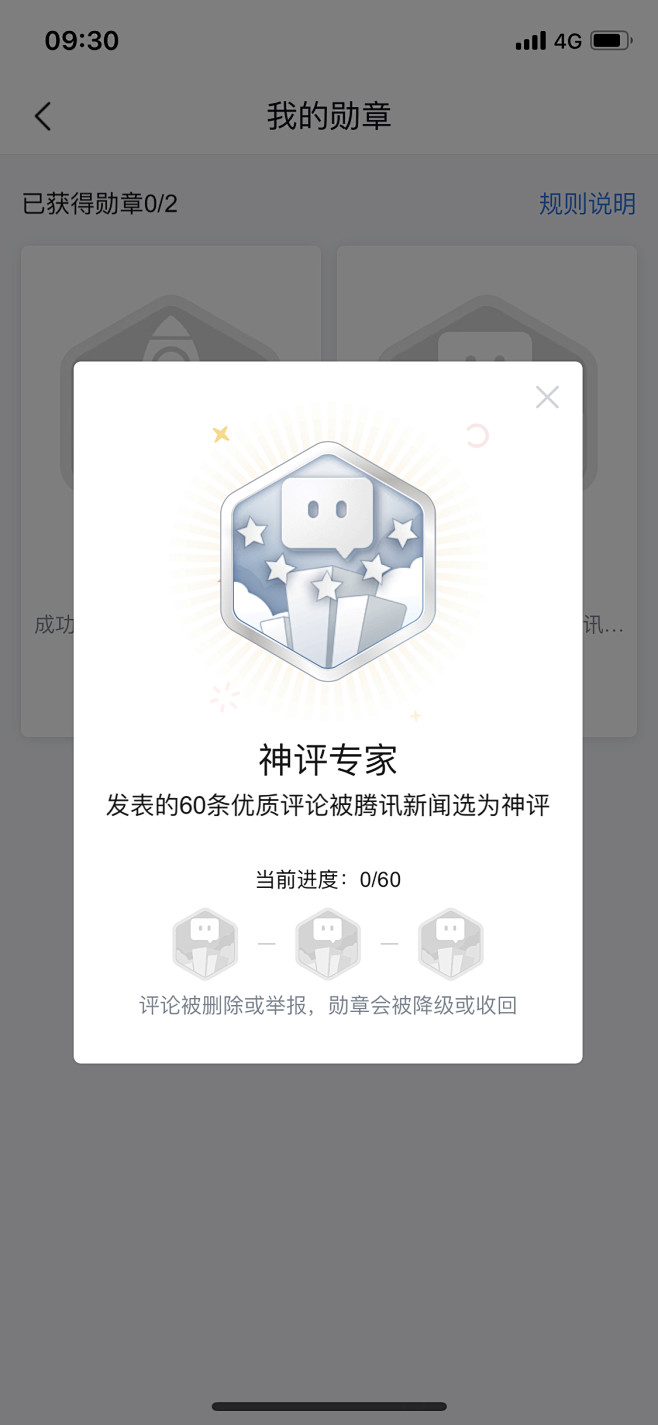This screenshot has height=1425, width=658.
Task: Go back from 我的勋章 page
Action: [42, 116]
